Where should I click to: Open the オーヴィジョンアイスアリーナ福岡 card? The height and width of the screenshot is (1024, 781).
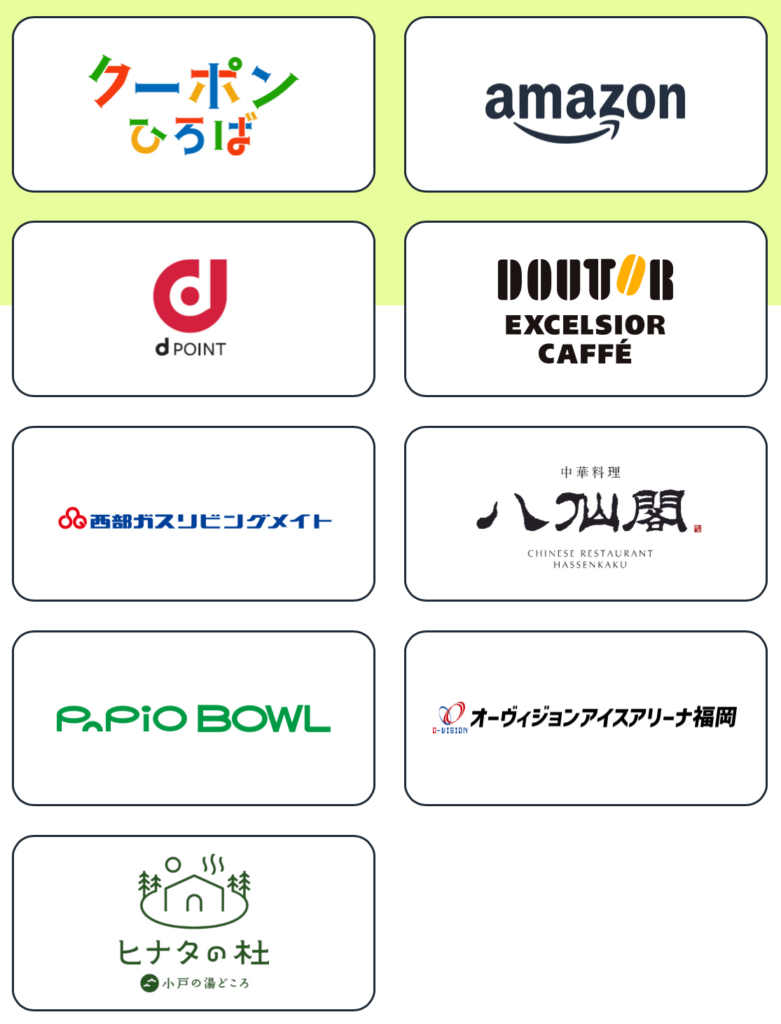pyautogui.click(x=585, y=717)
